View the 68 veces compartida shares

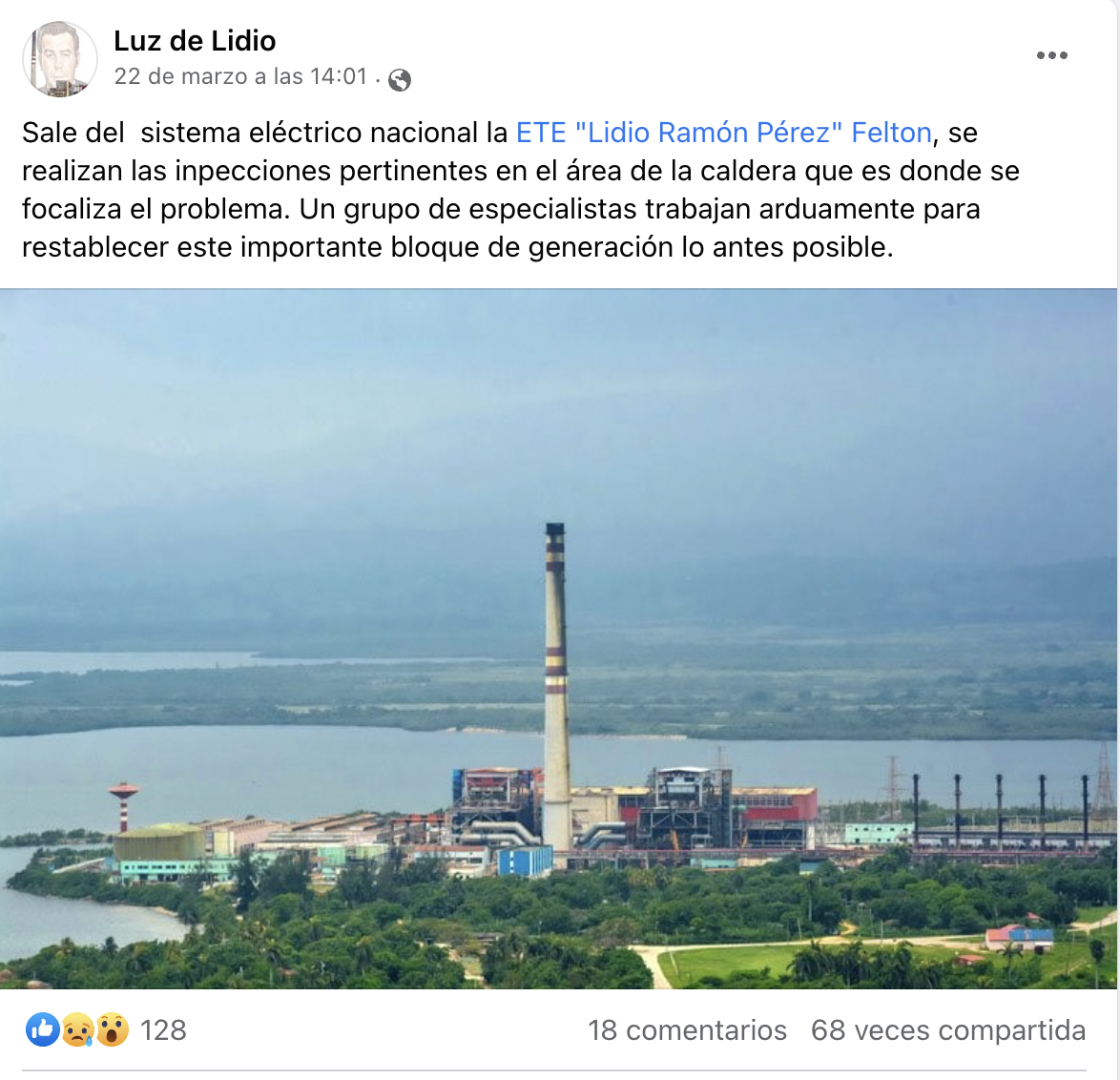[947, 1030]
